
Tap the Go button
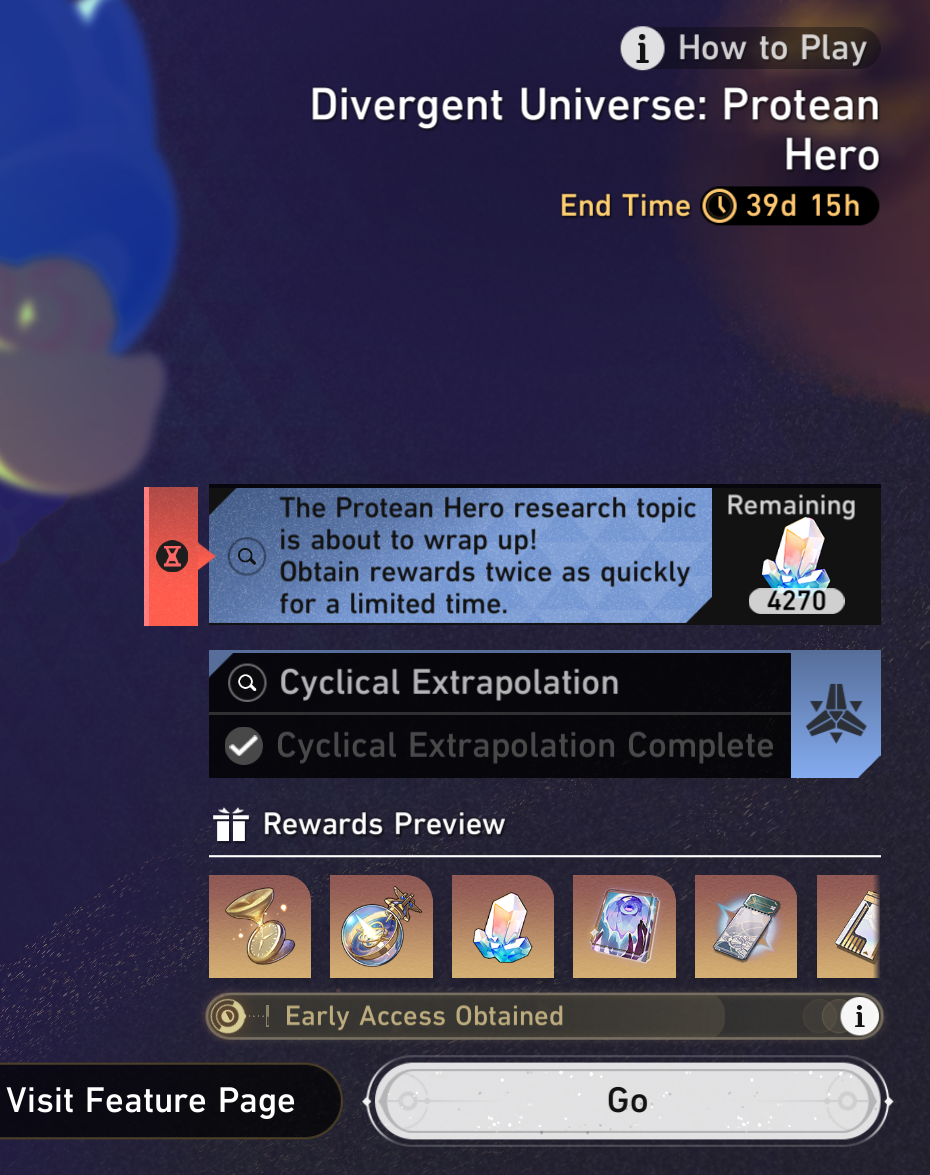tap(627, 1101)
